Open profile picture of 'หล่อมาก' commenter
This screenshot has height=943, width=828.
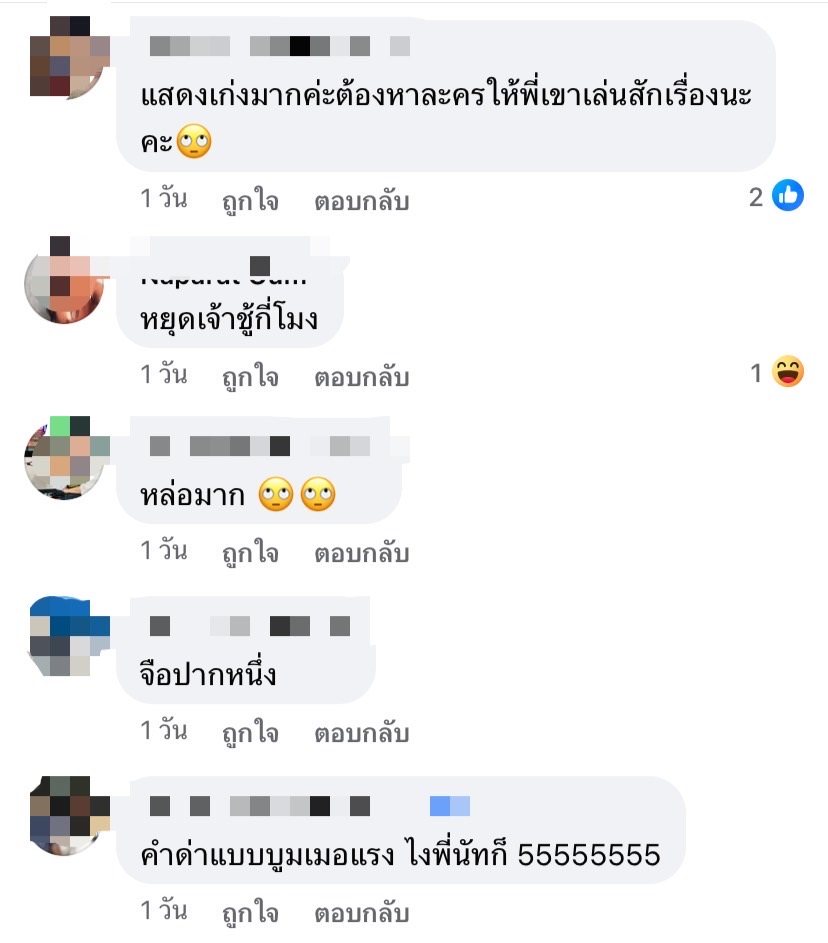pos(66,457)
